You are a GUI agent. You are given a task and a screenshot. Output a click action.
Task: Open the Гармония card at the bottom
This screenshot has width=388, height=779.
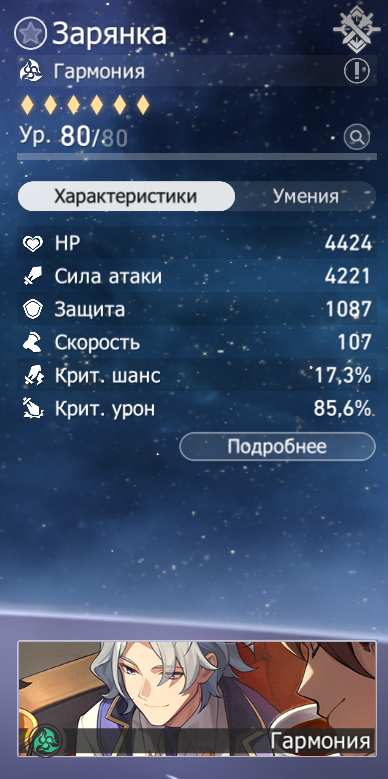pyautogui.click(x=197, y=699)
